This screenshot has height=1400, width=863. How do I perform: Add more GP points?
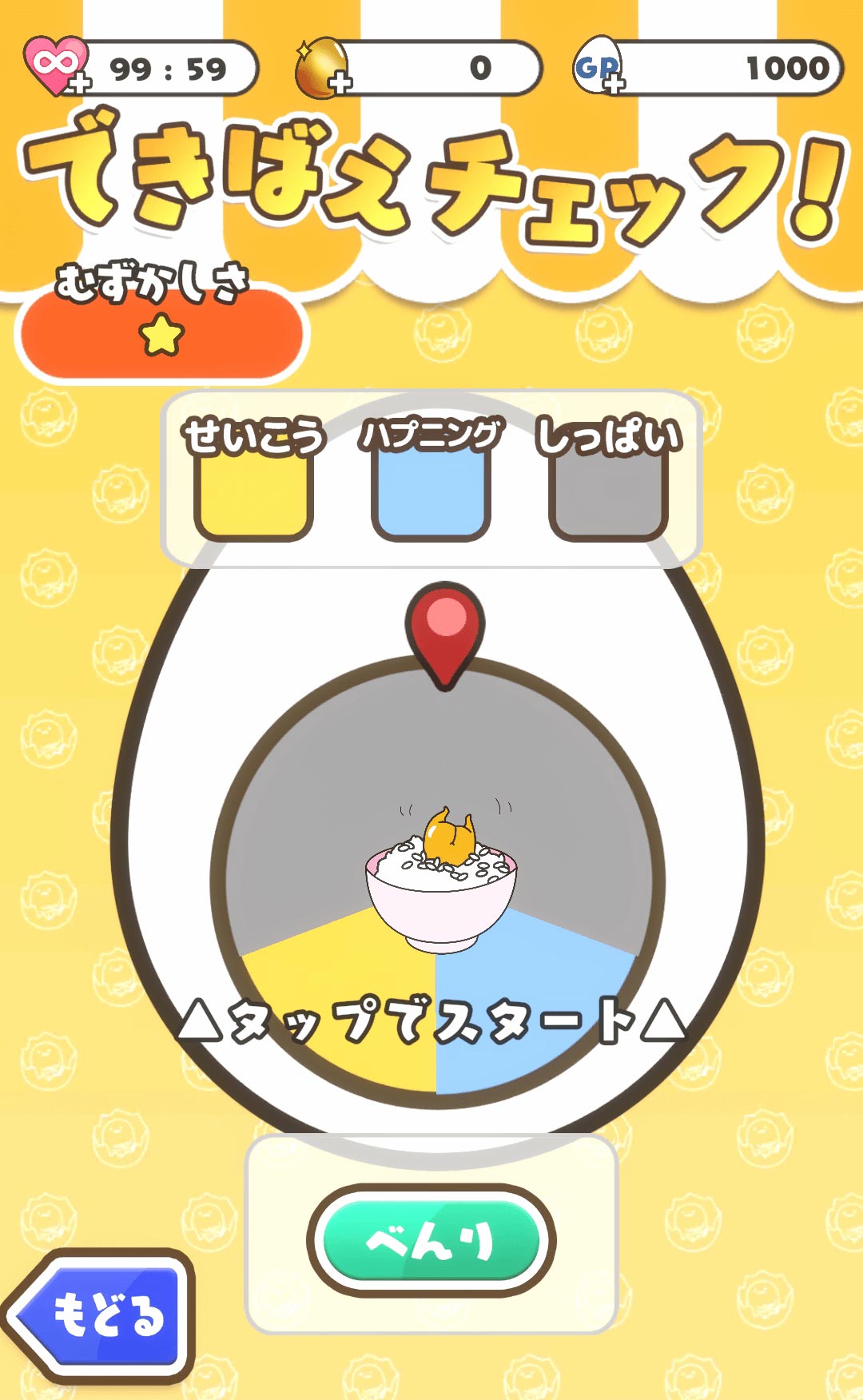pyautogui.click(x=599, y=67)
